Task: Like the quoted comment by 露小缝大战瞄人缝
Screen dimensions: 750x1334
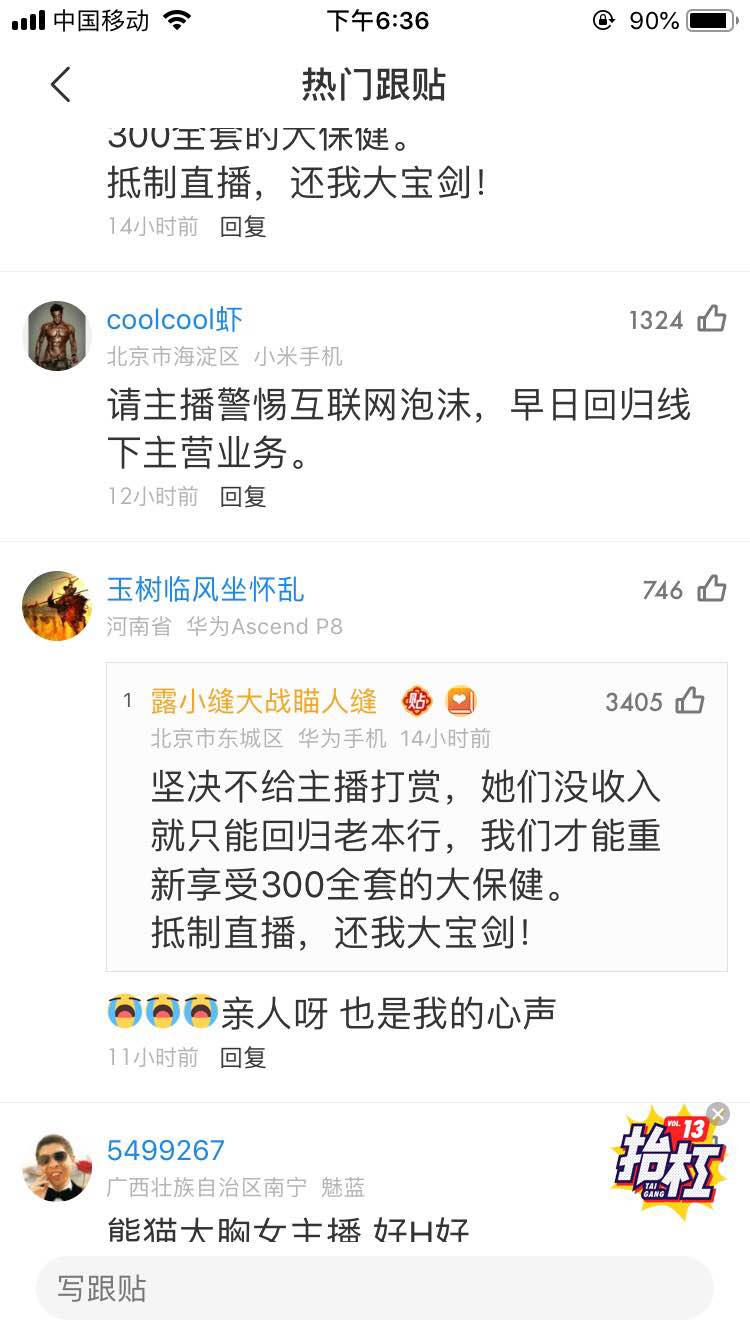Action: tap(690, 701)
